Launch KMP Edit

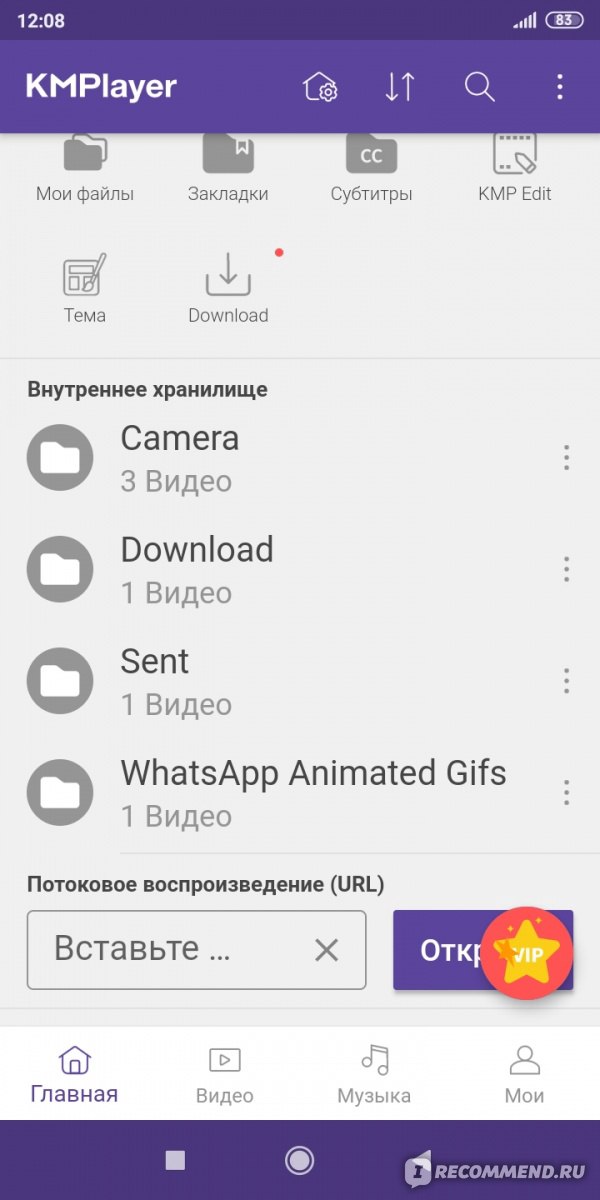[515, 168]
